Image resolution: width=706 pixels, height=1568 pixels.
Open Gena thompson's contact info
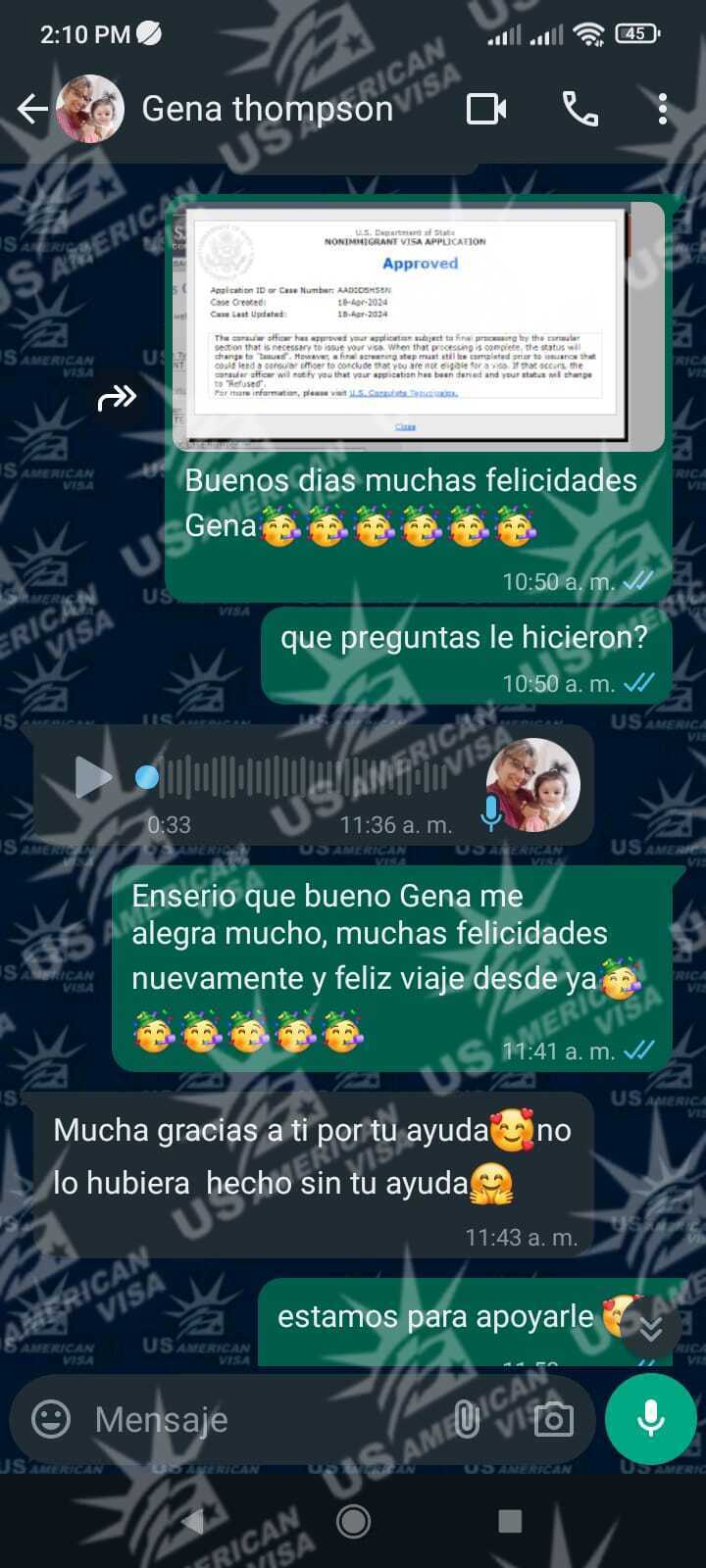click(x=267, y=109)
